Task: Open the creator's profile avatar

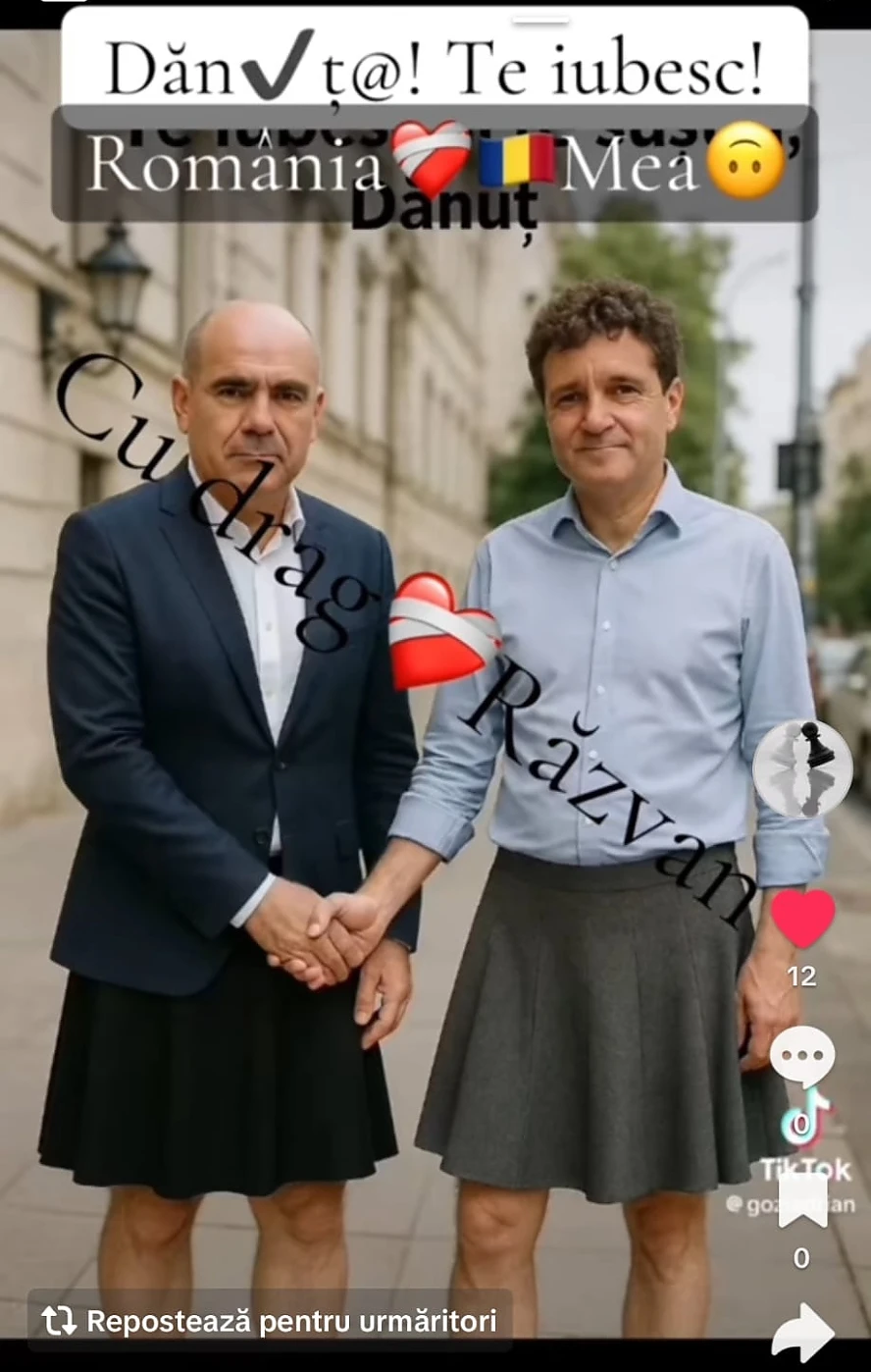Action: click(x=802, y=768)
